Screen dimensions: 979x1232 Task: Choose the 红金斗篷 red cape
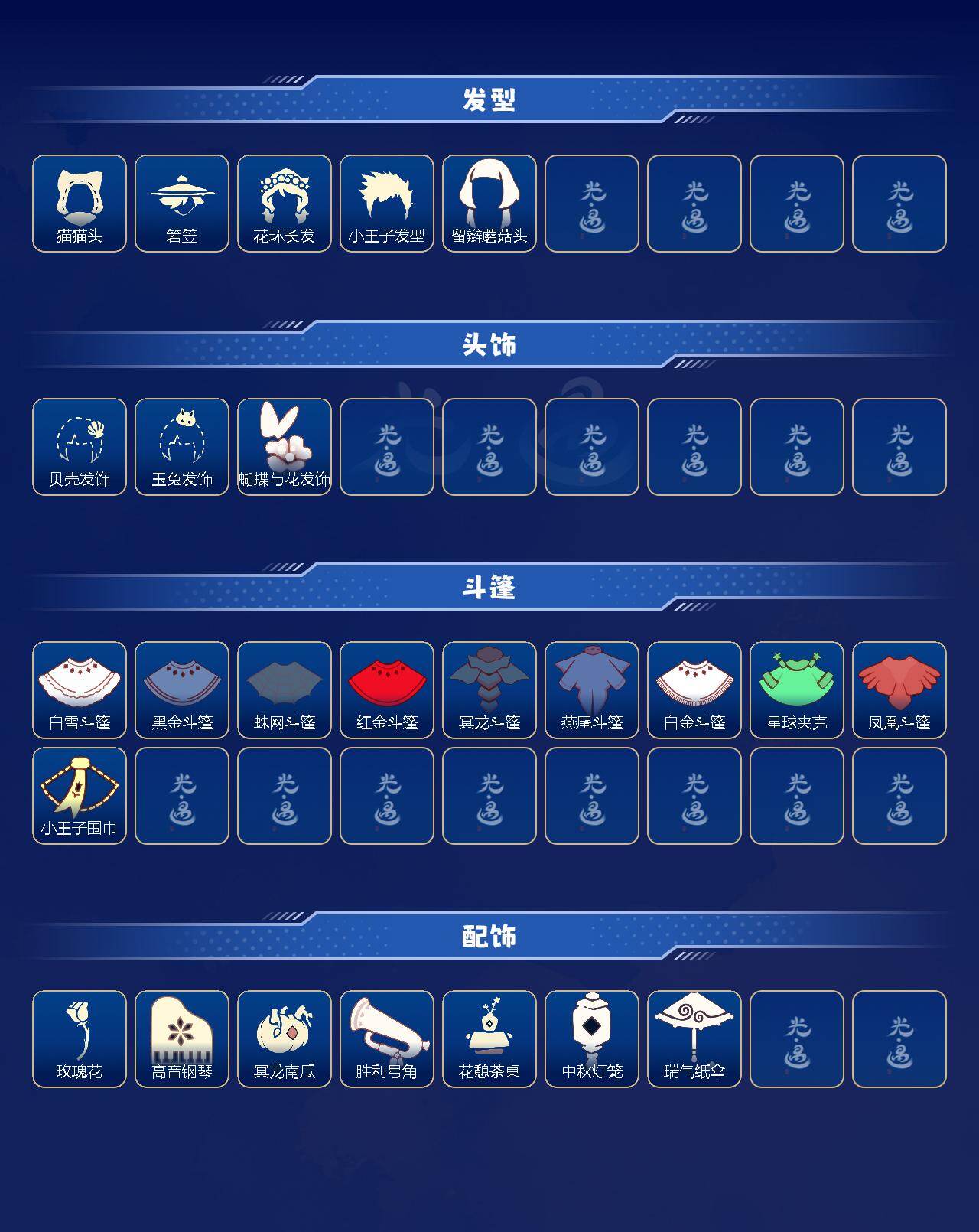[387, 689]
